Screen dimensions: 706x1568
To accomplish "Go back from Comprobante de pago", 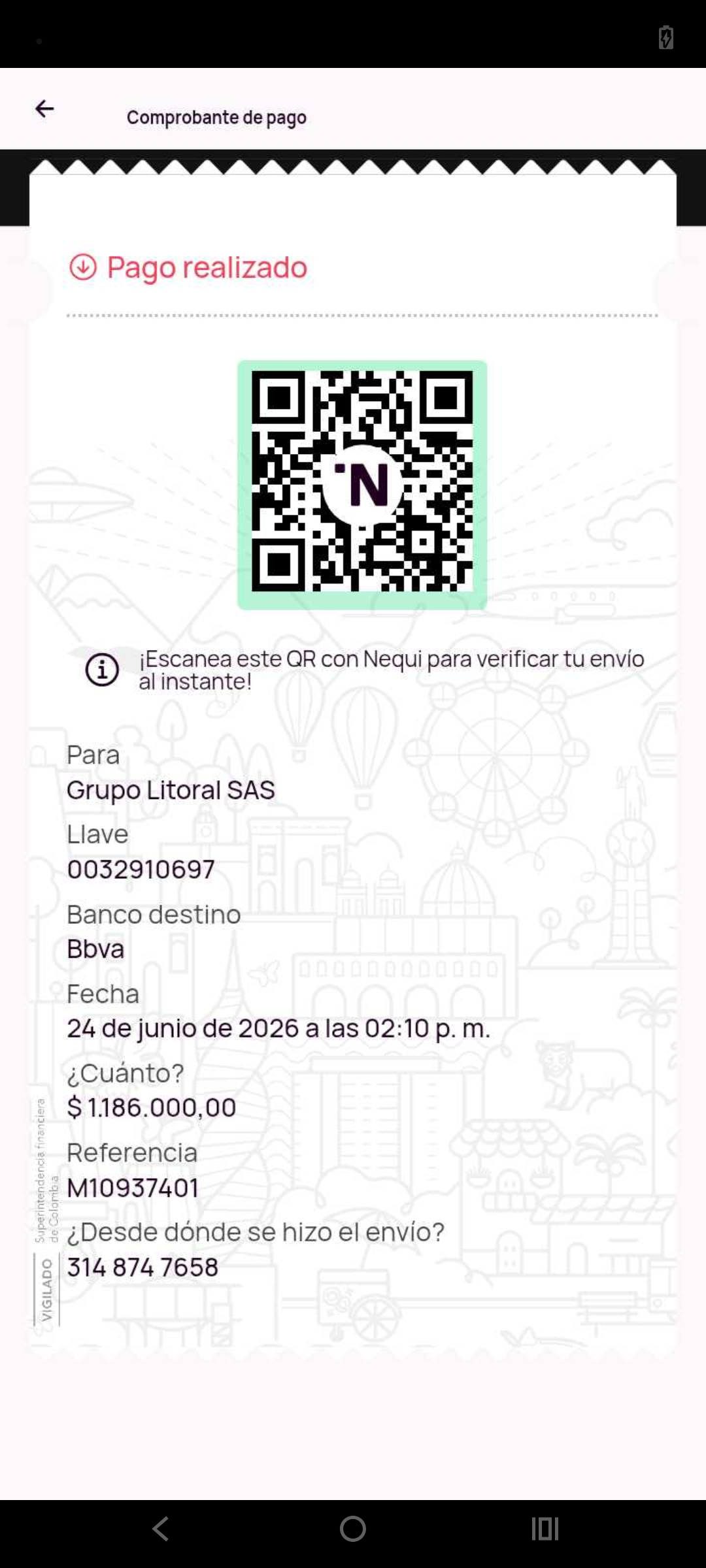I will pos(44,108).
